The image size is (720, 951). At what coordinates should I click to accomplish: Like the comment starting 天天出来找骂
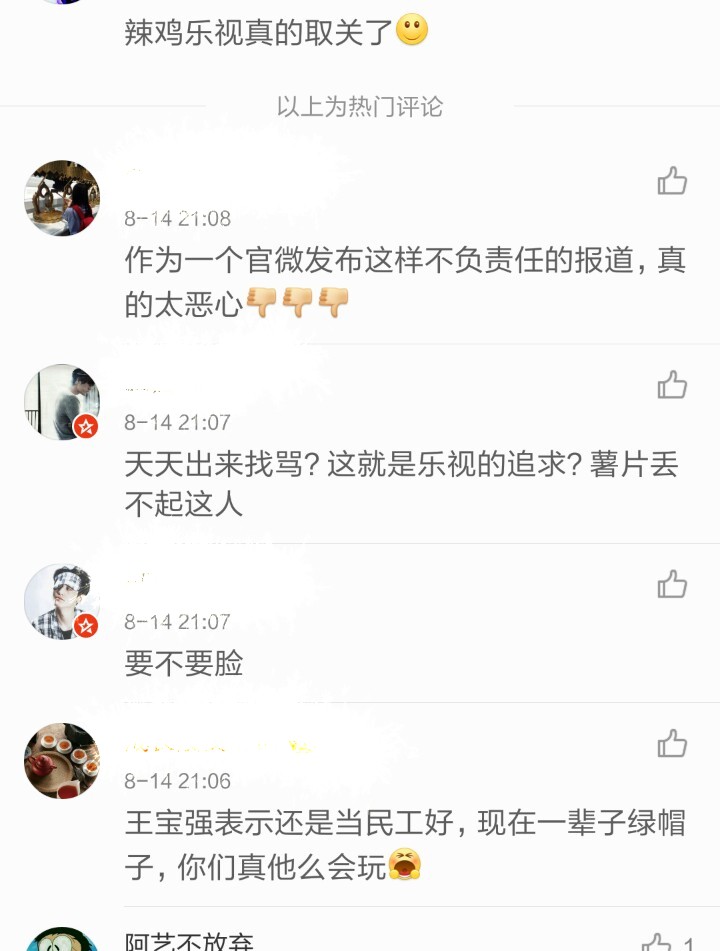(672, 385)
